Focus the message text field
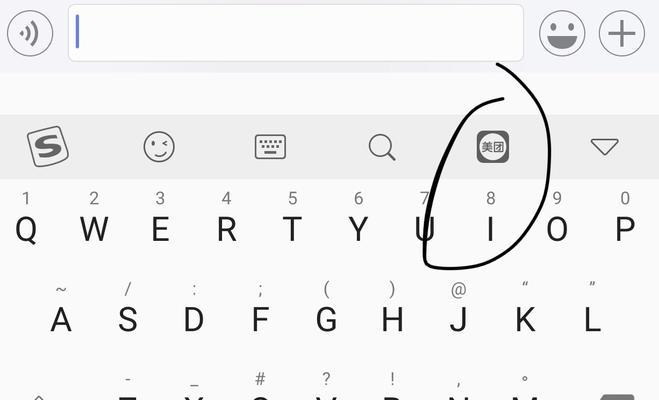 (296, 33)
